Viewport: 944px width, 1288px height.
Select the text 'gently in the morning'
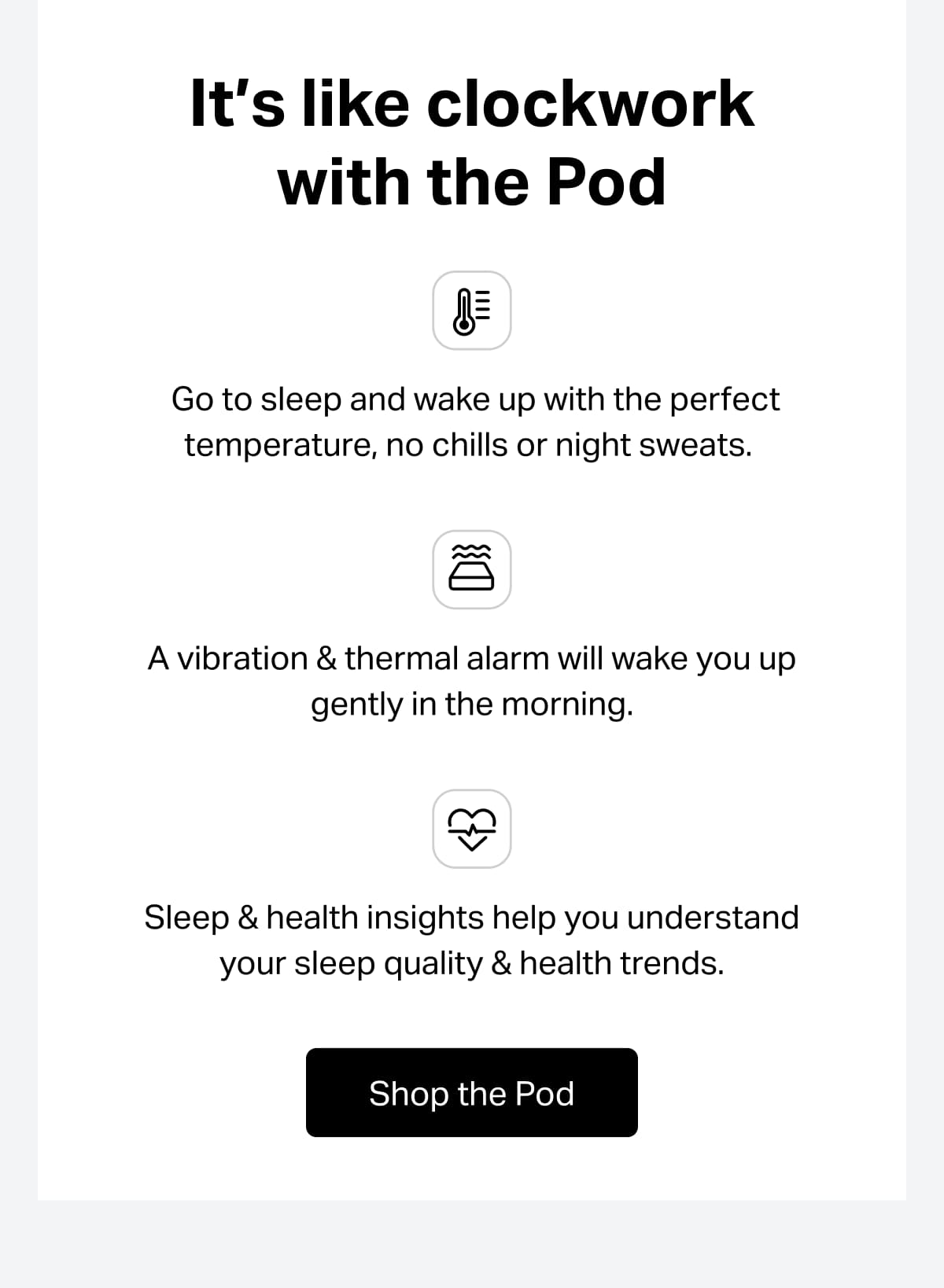[x=472, y=704]
